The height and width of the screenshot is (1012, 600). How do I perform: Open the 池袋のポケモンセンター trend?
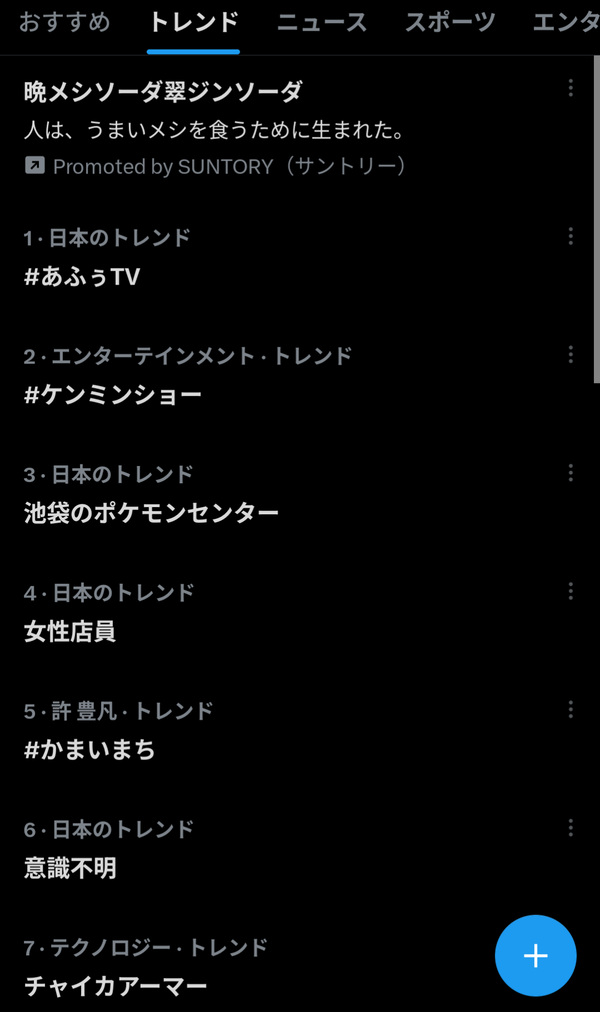[x=297, y=494]
